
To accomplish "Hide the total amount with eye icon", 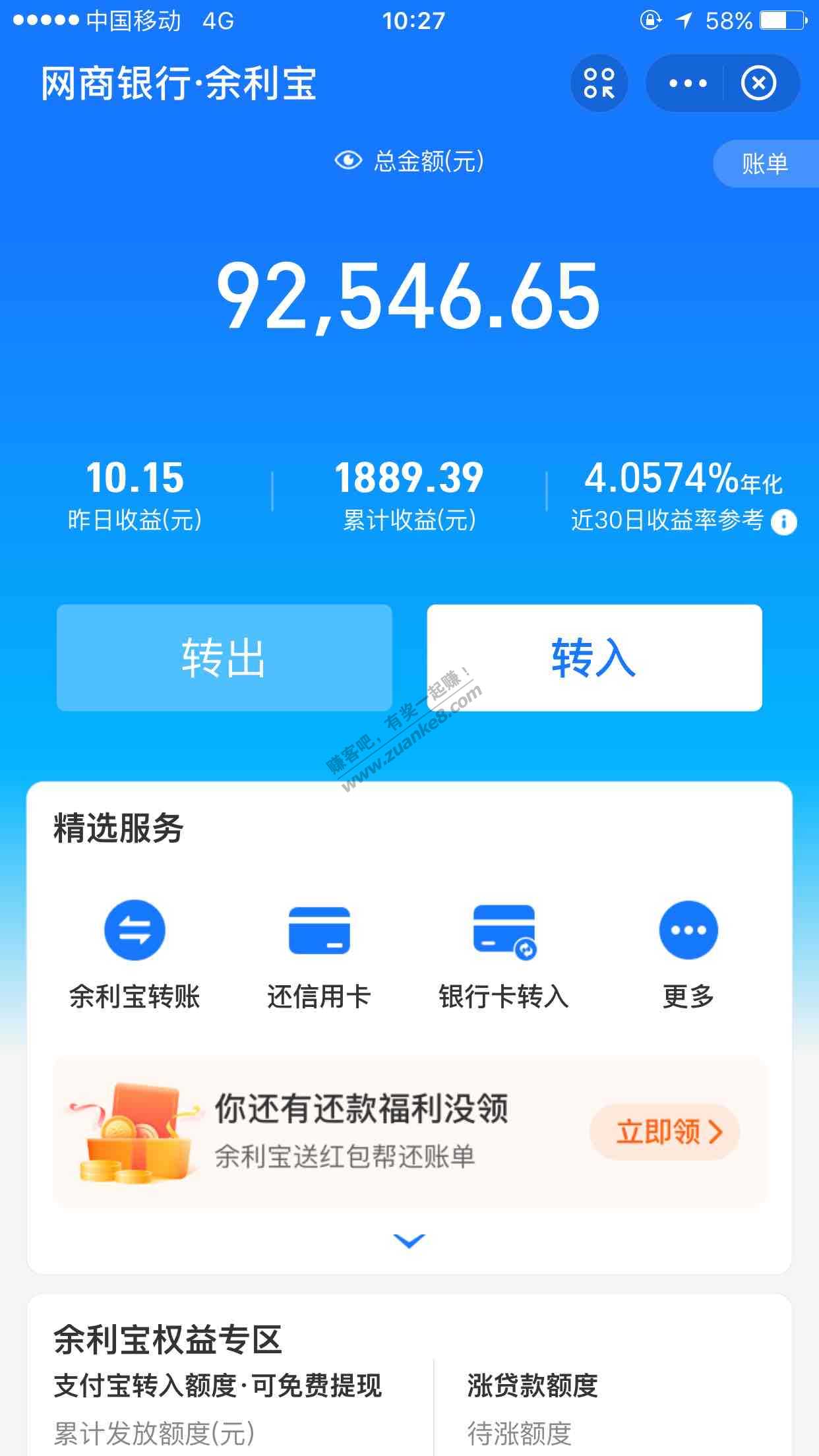I will pos(348,160).
